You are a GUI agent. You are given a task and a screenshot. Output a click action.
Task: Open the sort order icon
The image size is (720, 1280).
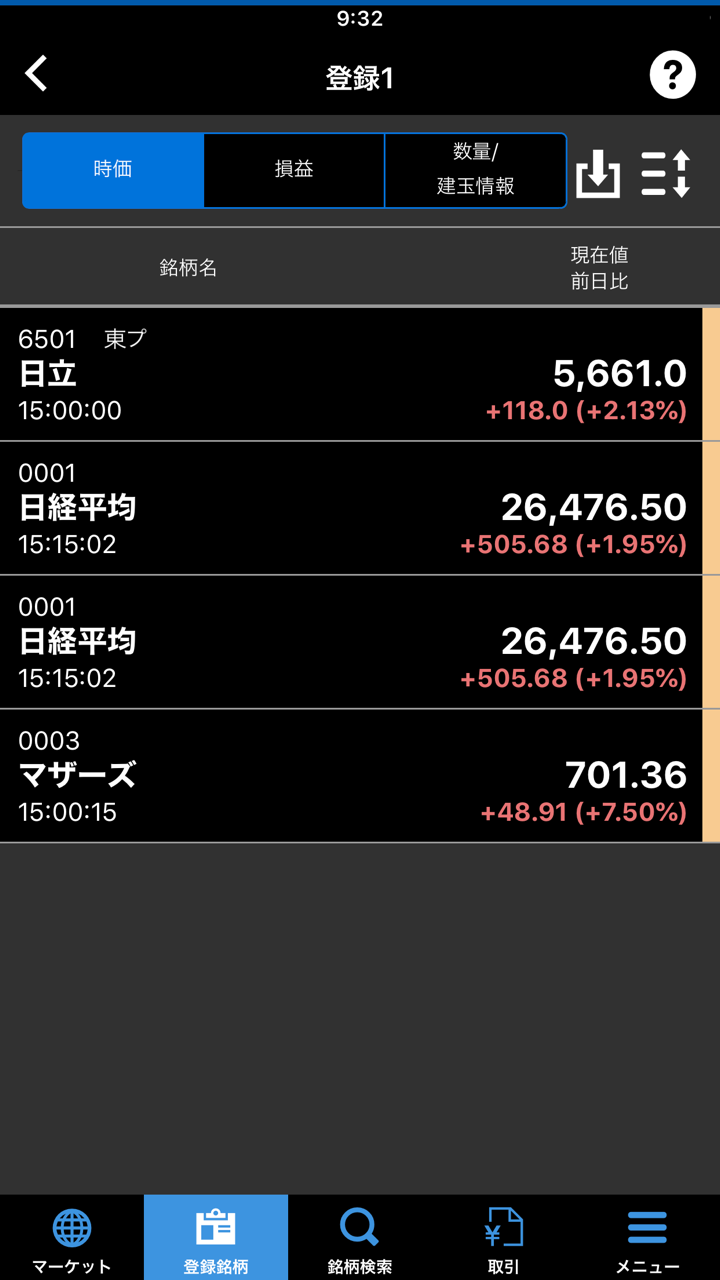pos(666,173)
